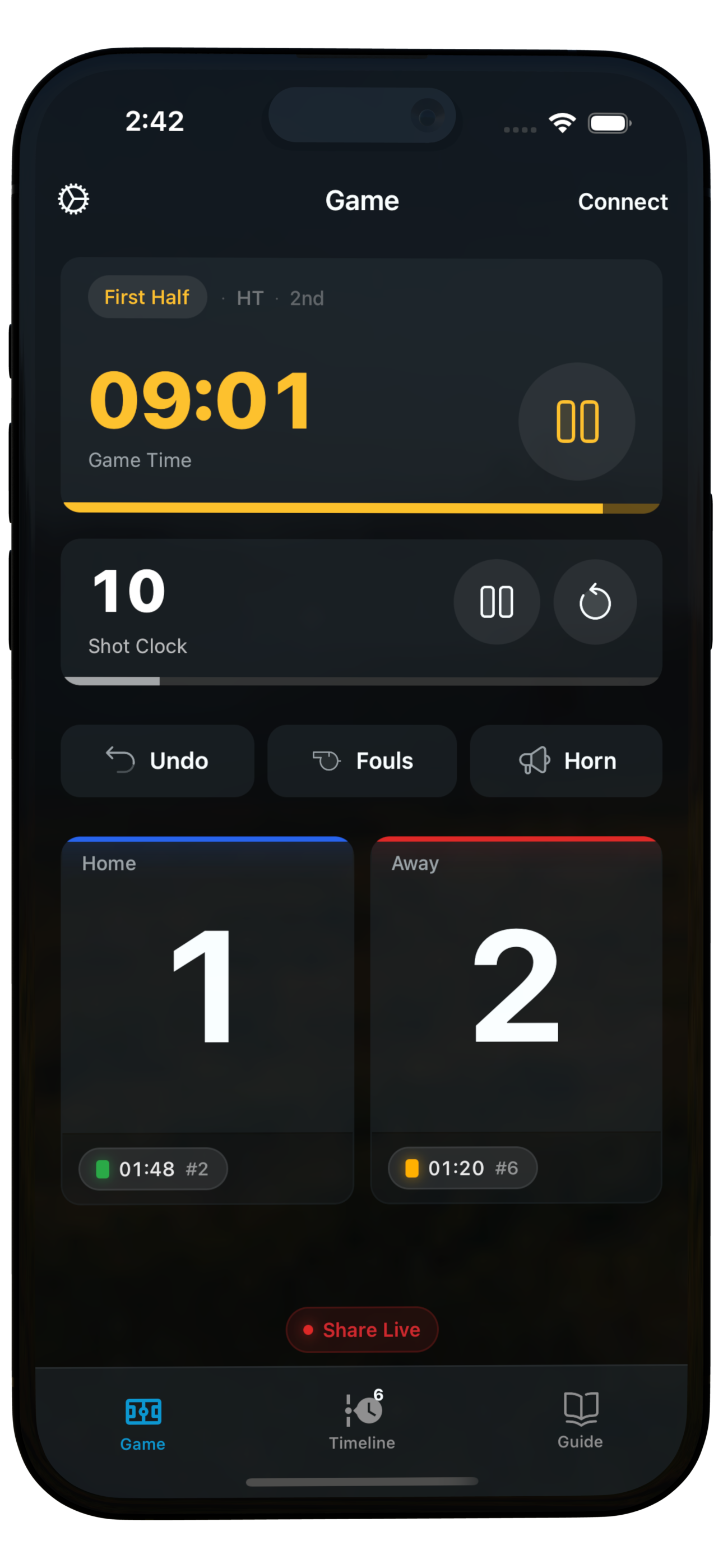Open the Guide tab
This screenshot has width=723, height=1568.
pos(580,1420)
